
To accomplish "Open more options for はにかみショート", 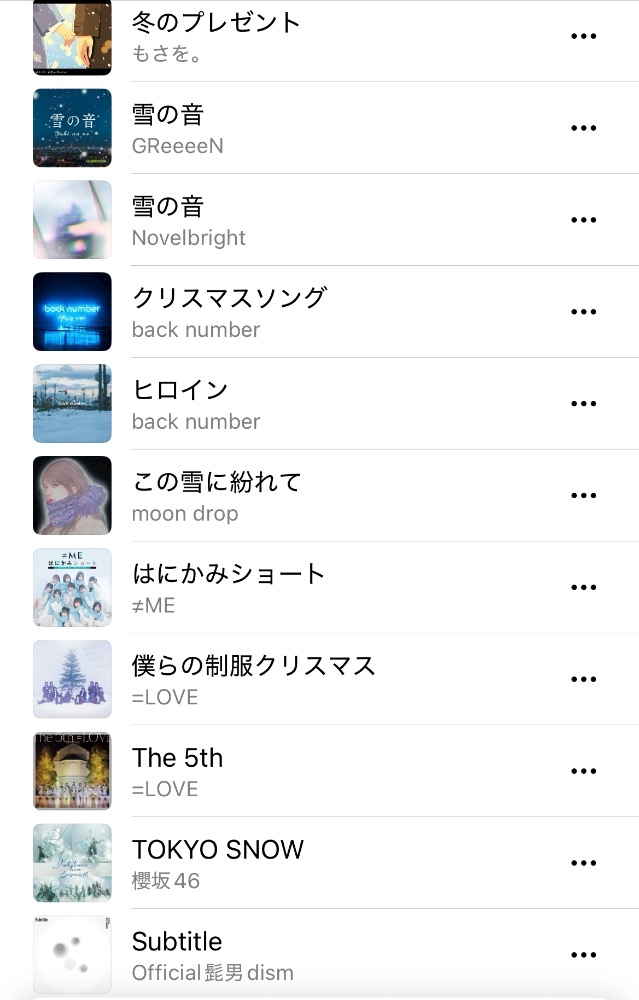I will pos(583,588).
